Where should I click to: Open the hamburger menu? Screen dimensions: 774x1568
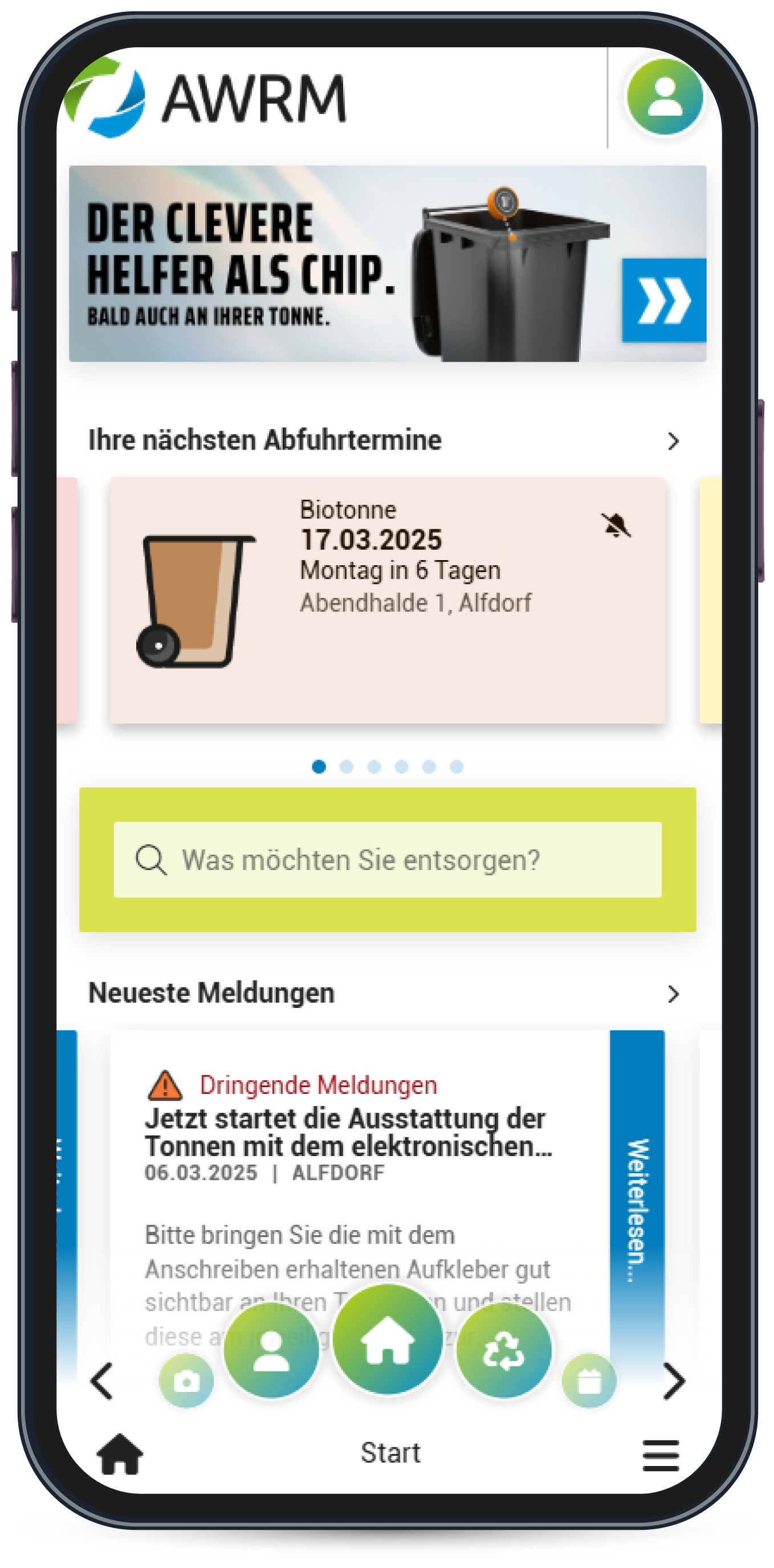(x=661, y=1455)
